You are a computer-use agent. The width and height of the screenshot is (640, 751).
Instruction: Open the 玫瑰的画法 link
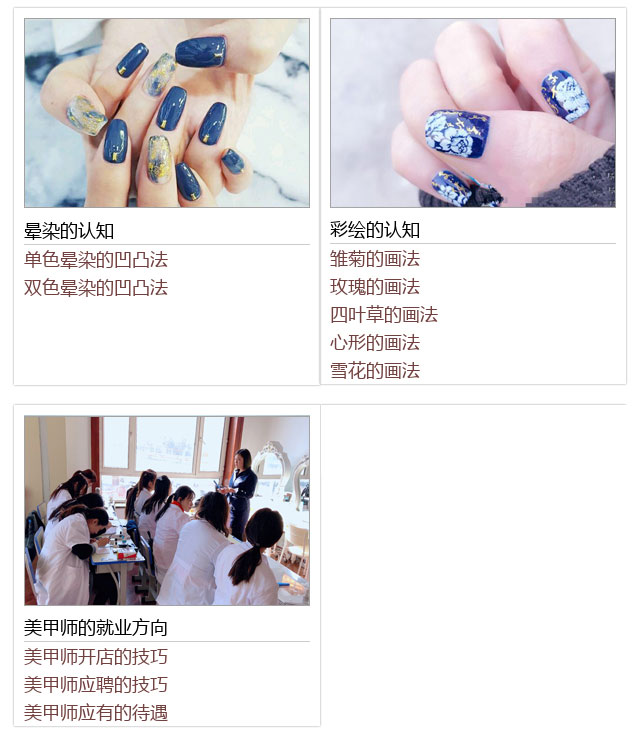pos(375,287)
